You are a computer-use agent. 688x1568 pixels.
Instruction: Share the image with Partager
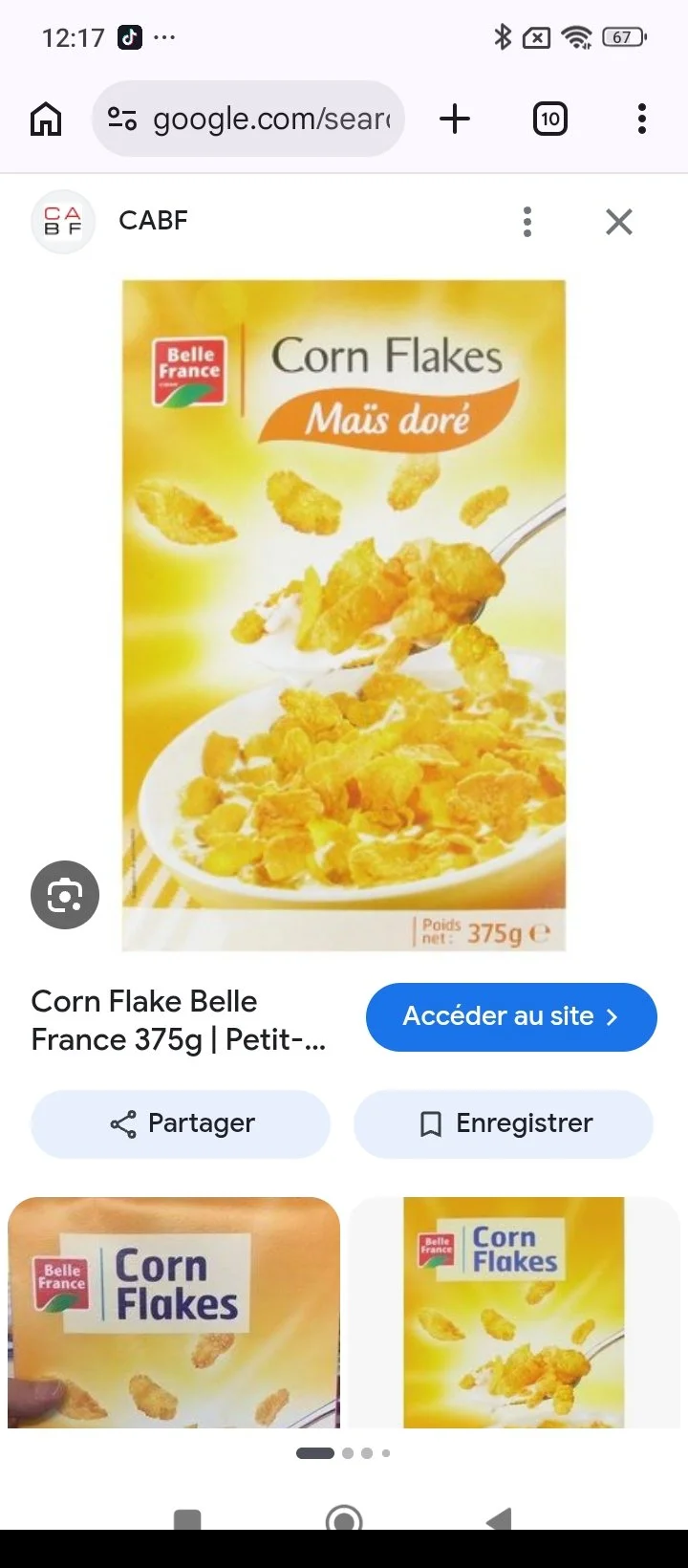tap(181, 1123)
